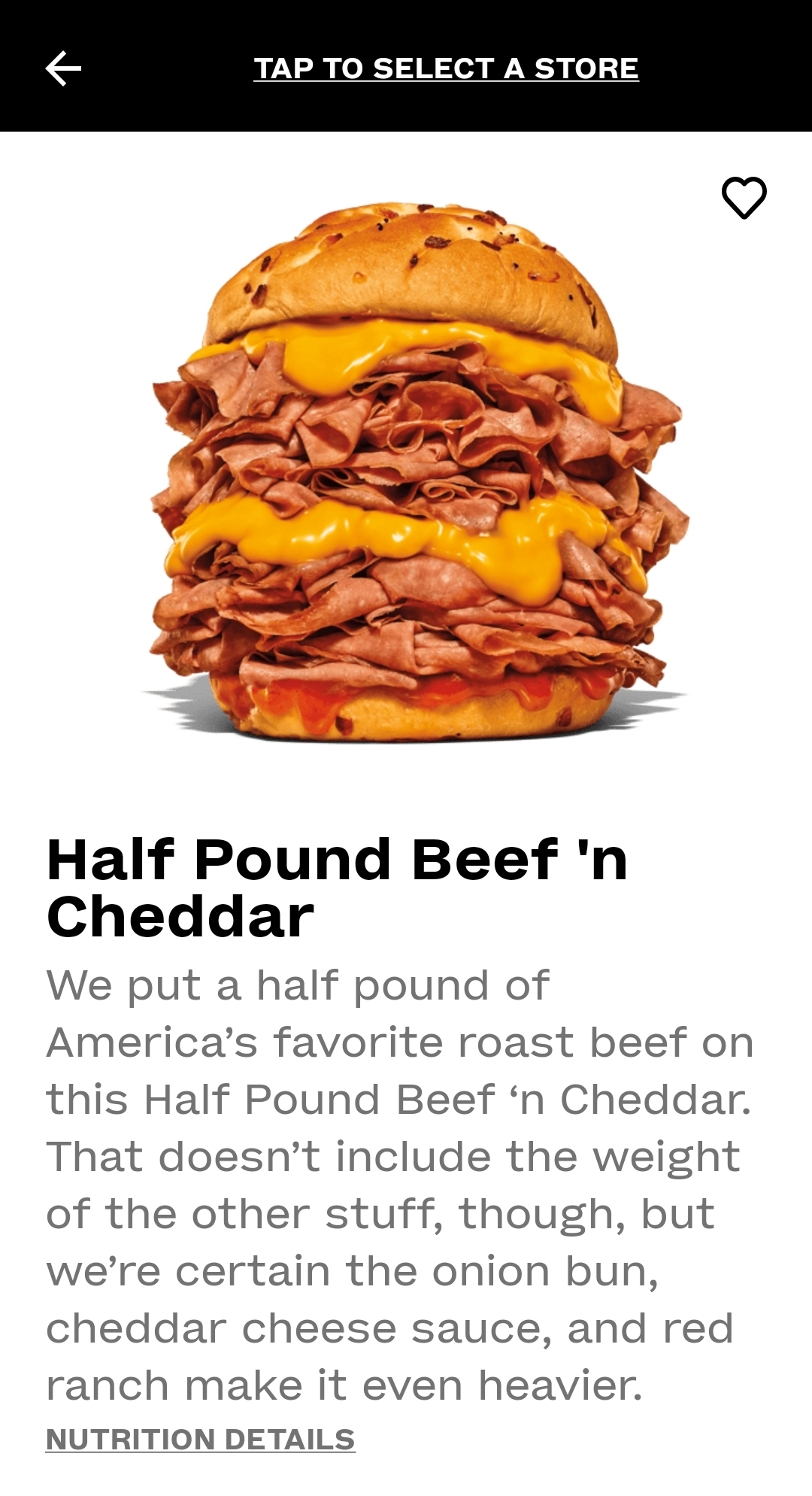Favorite this sandwich with the heart

click(744, 198)
